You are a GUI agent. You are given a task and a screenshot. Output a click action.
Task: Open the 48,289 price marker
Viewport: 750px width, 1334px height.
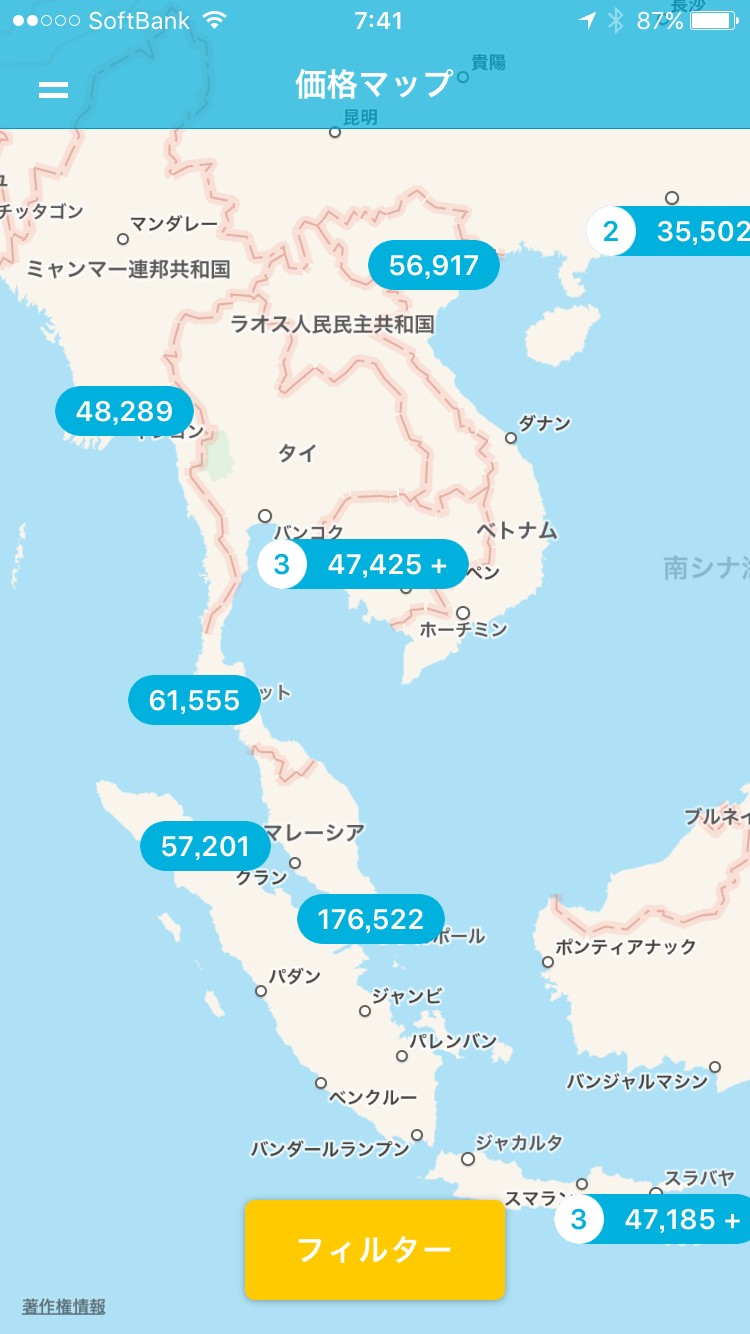(125, 411)
